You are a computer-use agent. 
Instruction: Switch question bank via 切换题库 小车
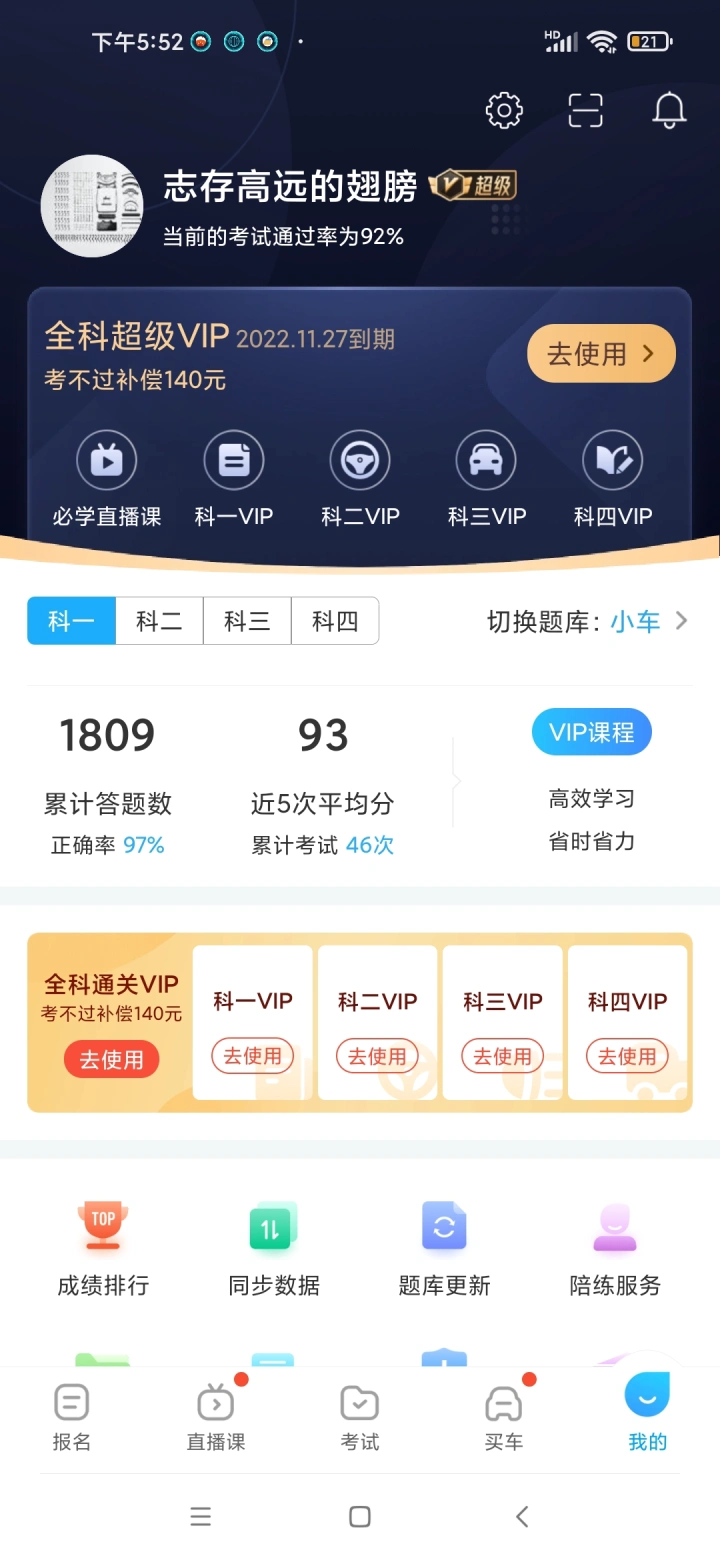click(588, 621)
